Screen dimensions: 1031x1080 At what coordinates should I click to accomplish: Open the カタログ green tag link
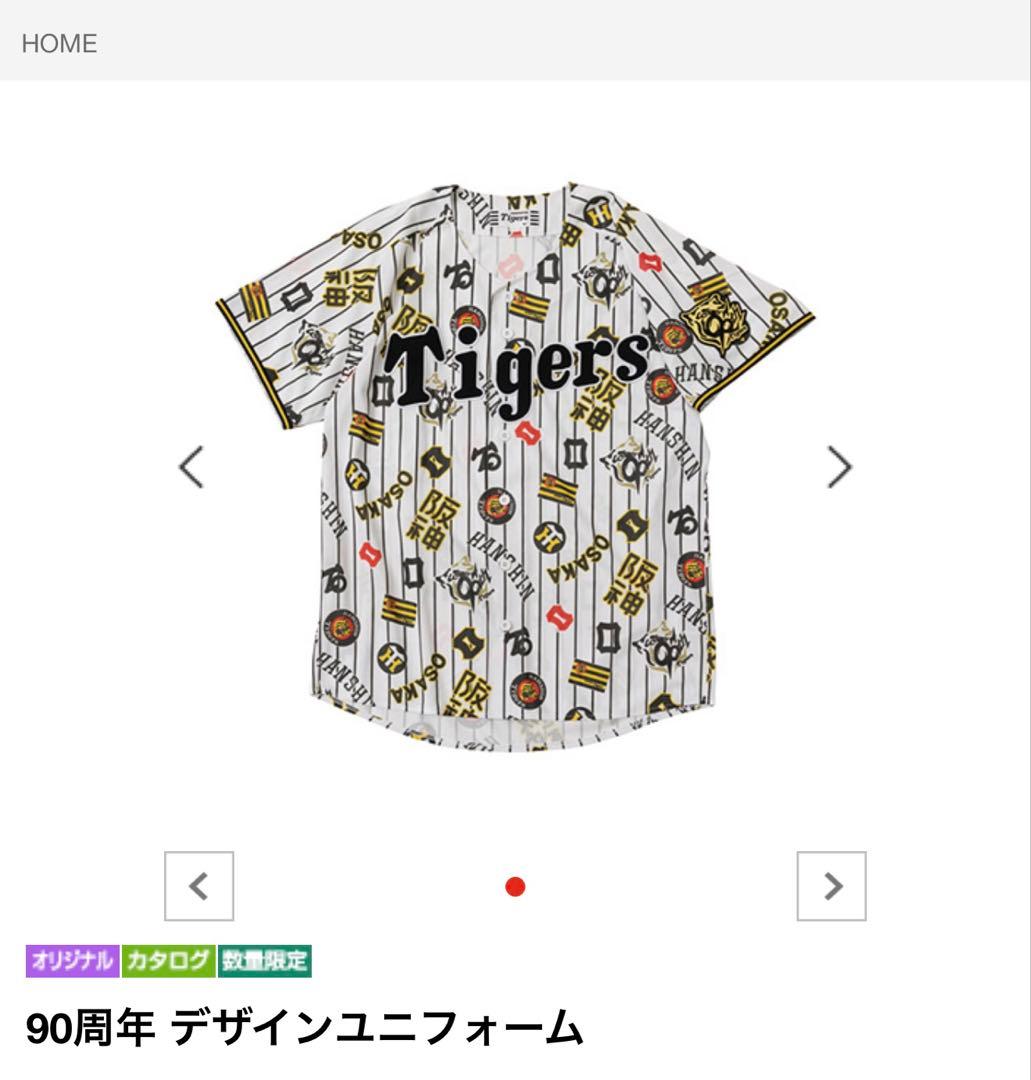click(x=168, y=960)
